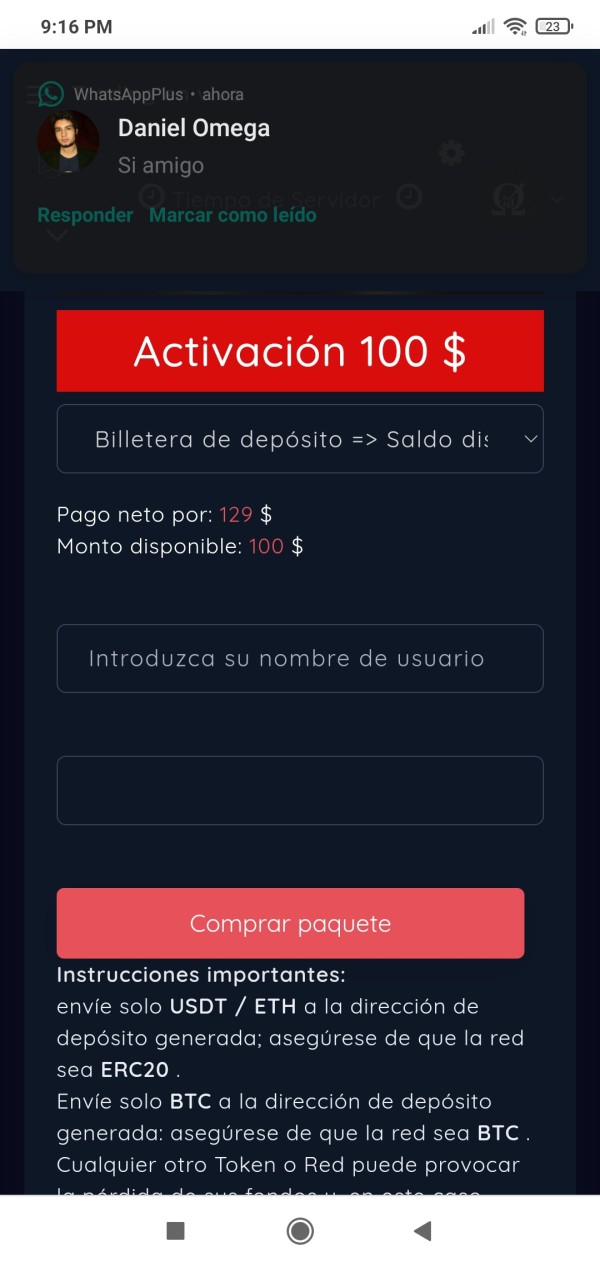Buy the package with Comprar paquete
Image resolution: width=600 pixels, height=1267 pixels.
pos(290,923)
